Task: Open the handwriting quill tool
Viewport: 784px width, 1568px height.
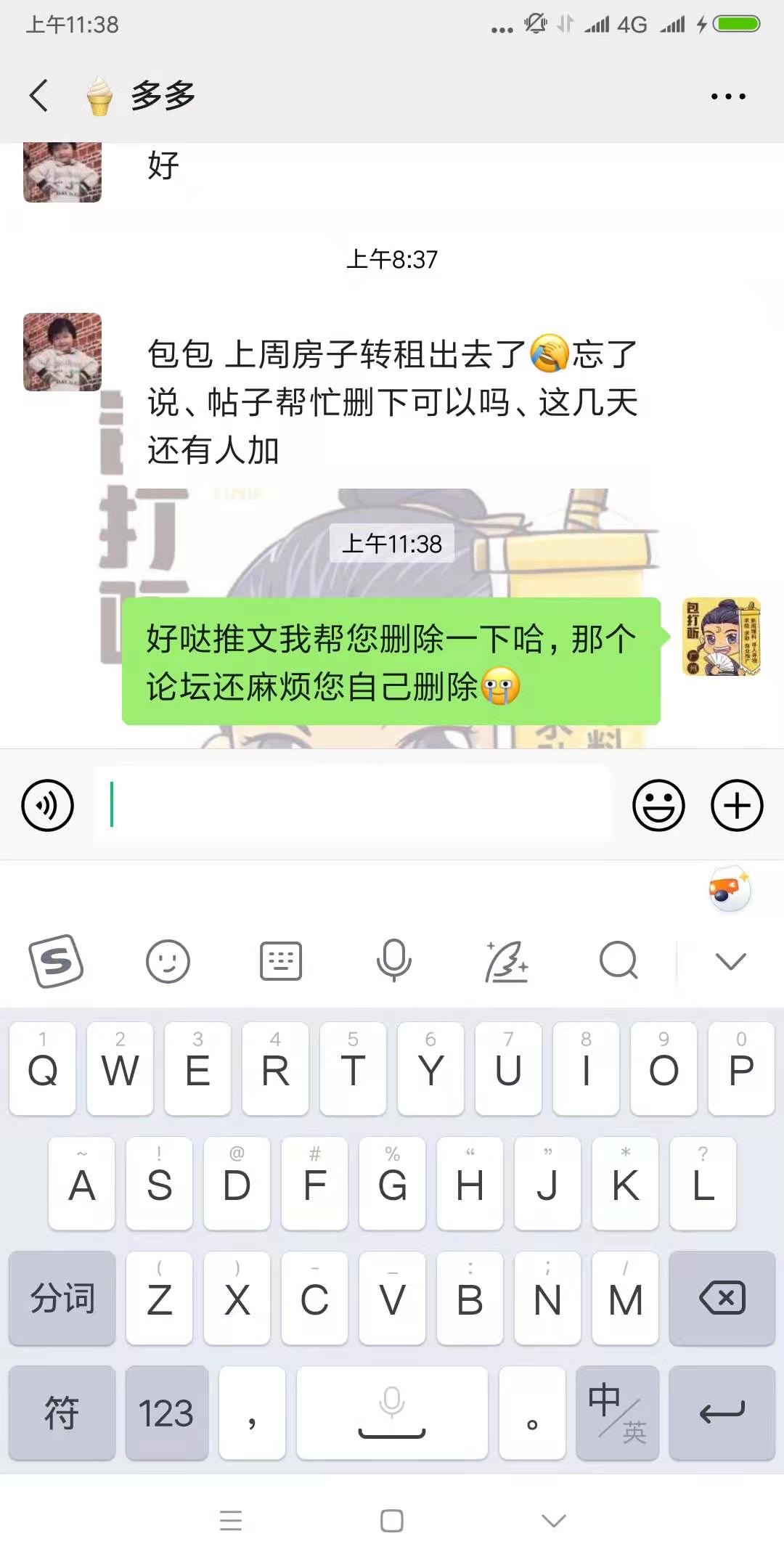Action: 506,961
